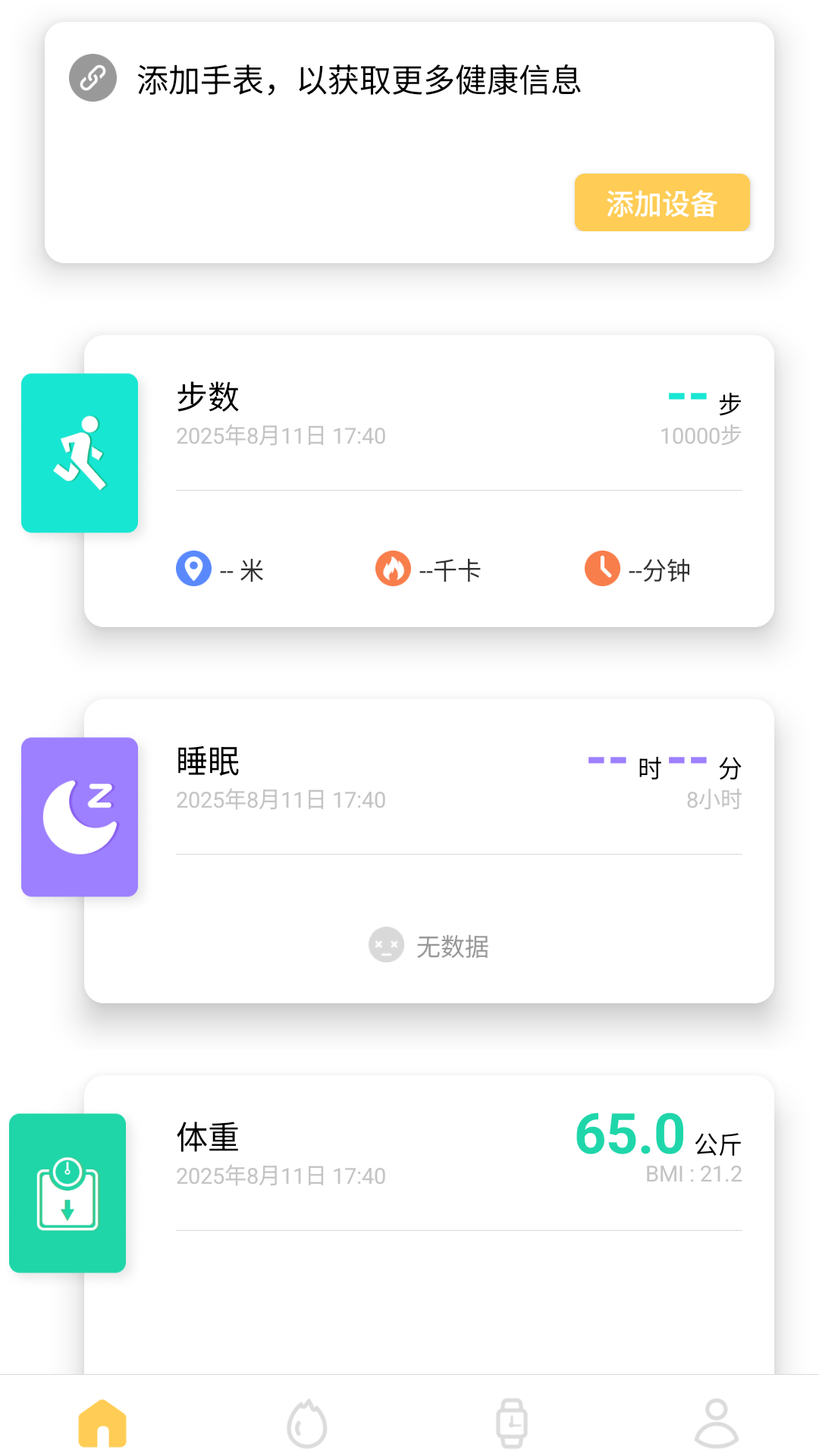
Task: Open the 睡眠 sleep card
Action: 428,850
